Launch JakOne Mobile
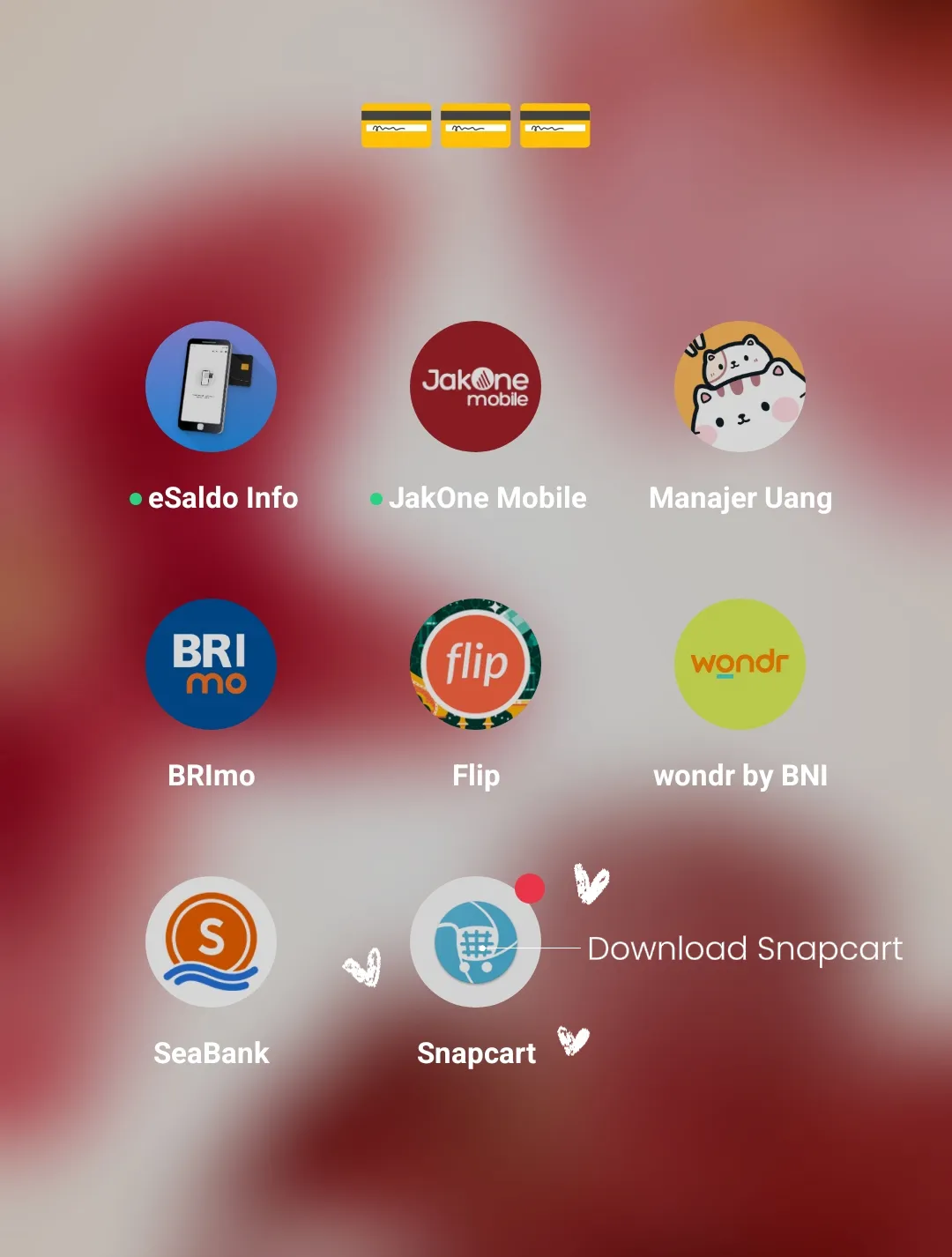Screen dimensions: 952x1257 [475, 386]
